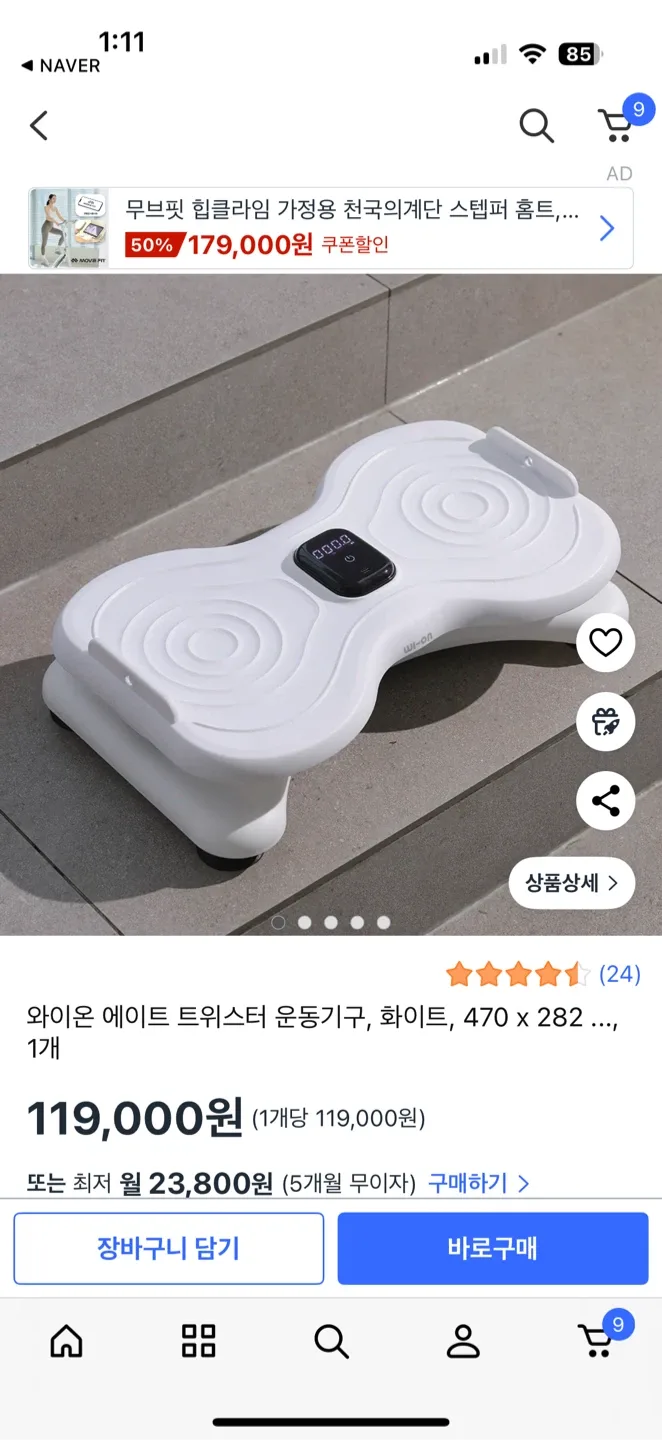Go back with the top arrow

click(x=39, y=126)
